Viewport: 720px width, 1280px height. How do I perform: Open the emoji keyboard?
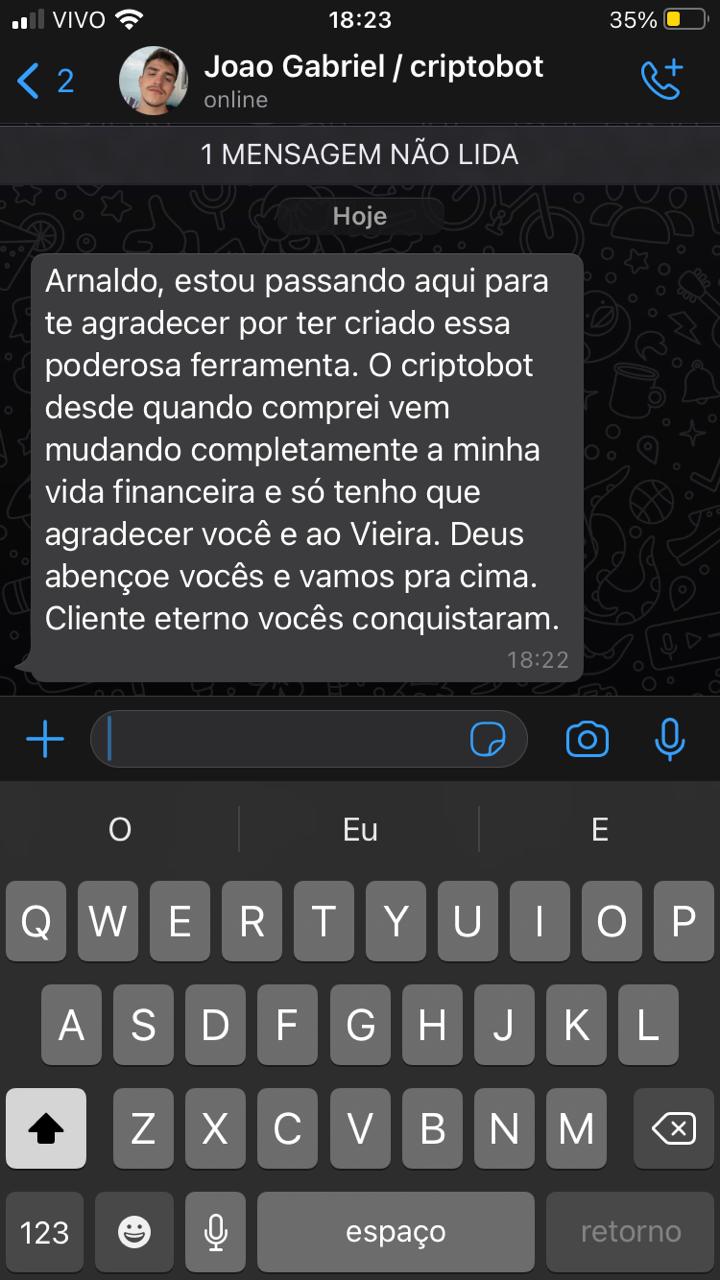(x=134, y=1232)
